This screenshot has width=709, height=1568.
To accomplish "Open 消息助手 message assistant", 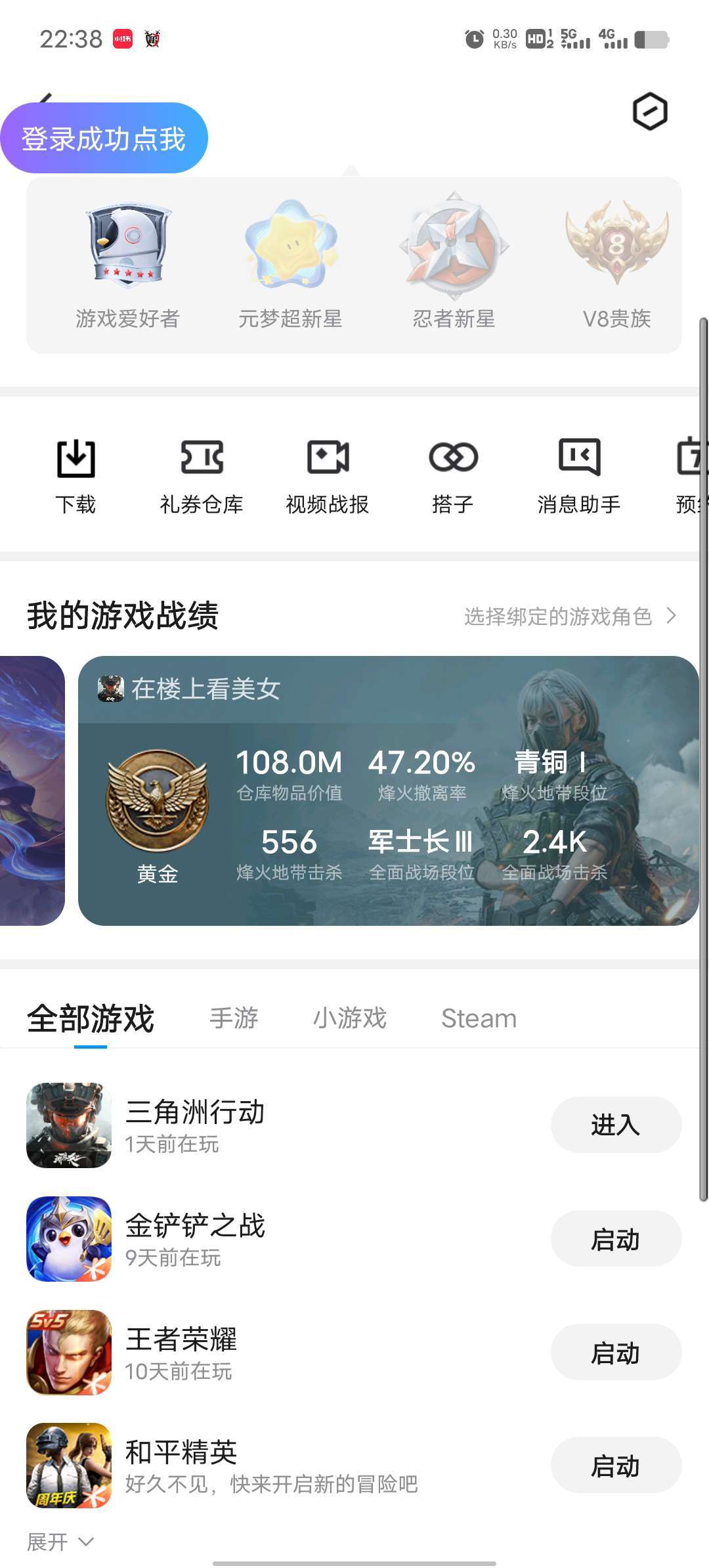I will point(579,477).
